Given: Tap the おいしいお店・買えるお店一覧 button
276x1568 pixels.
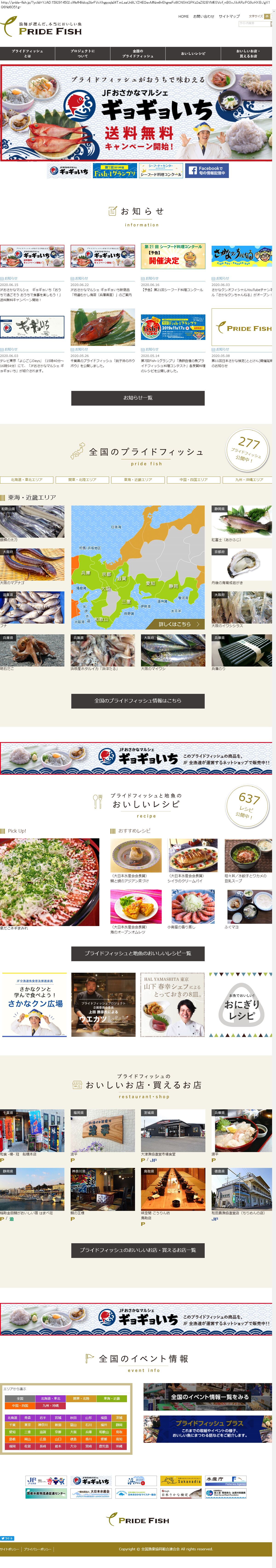Looking at the screenshot, I should tap(138, 1250).
